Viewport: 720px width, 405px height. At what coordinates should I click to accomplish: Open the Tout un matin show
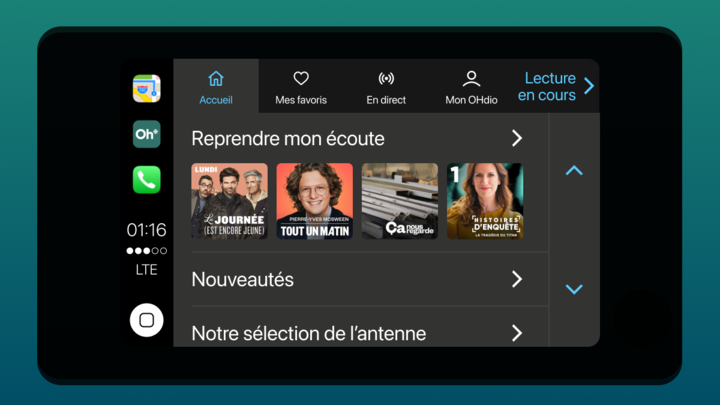[314, 201]
